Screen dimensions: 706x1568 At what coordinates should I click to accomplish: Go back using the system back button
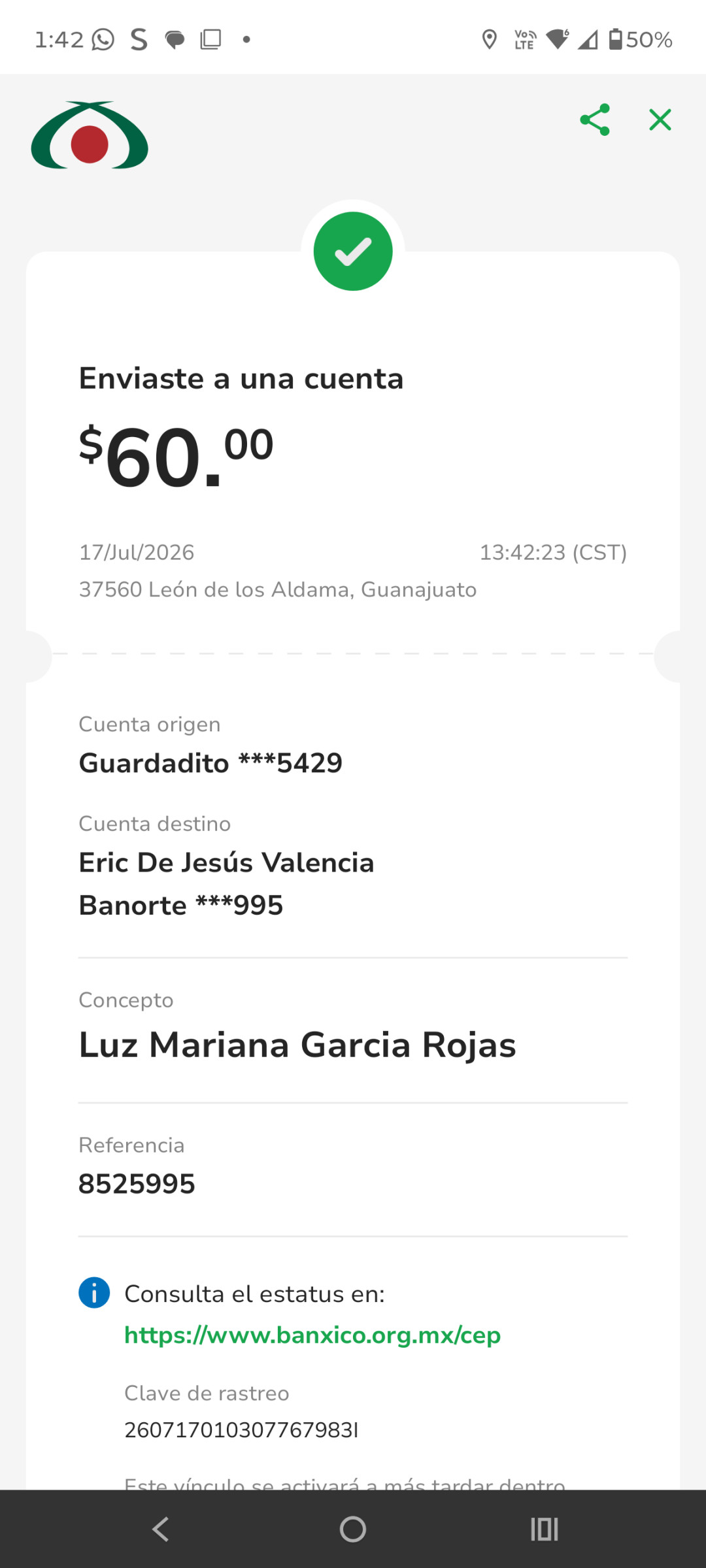tap(161, 1529)
